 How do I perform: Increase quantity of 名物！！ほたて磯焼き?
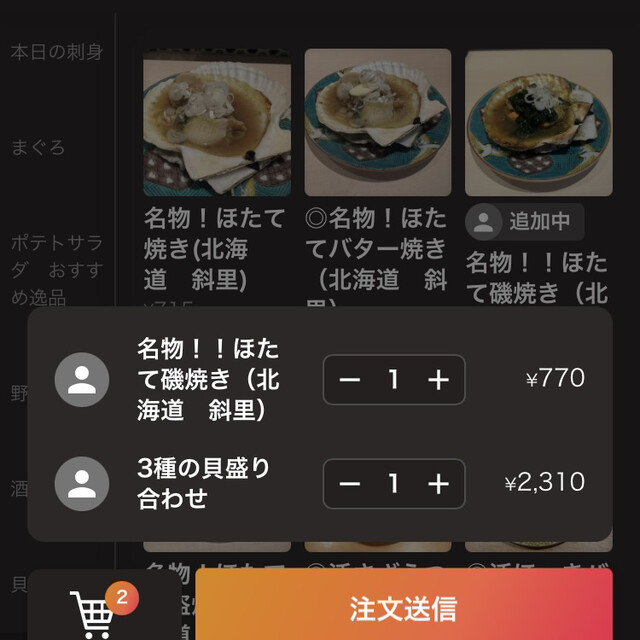coord(438,380)
